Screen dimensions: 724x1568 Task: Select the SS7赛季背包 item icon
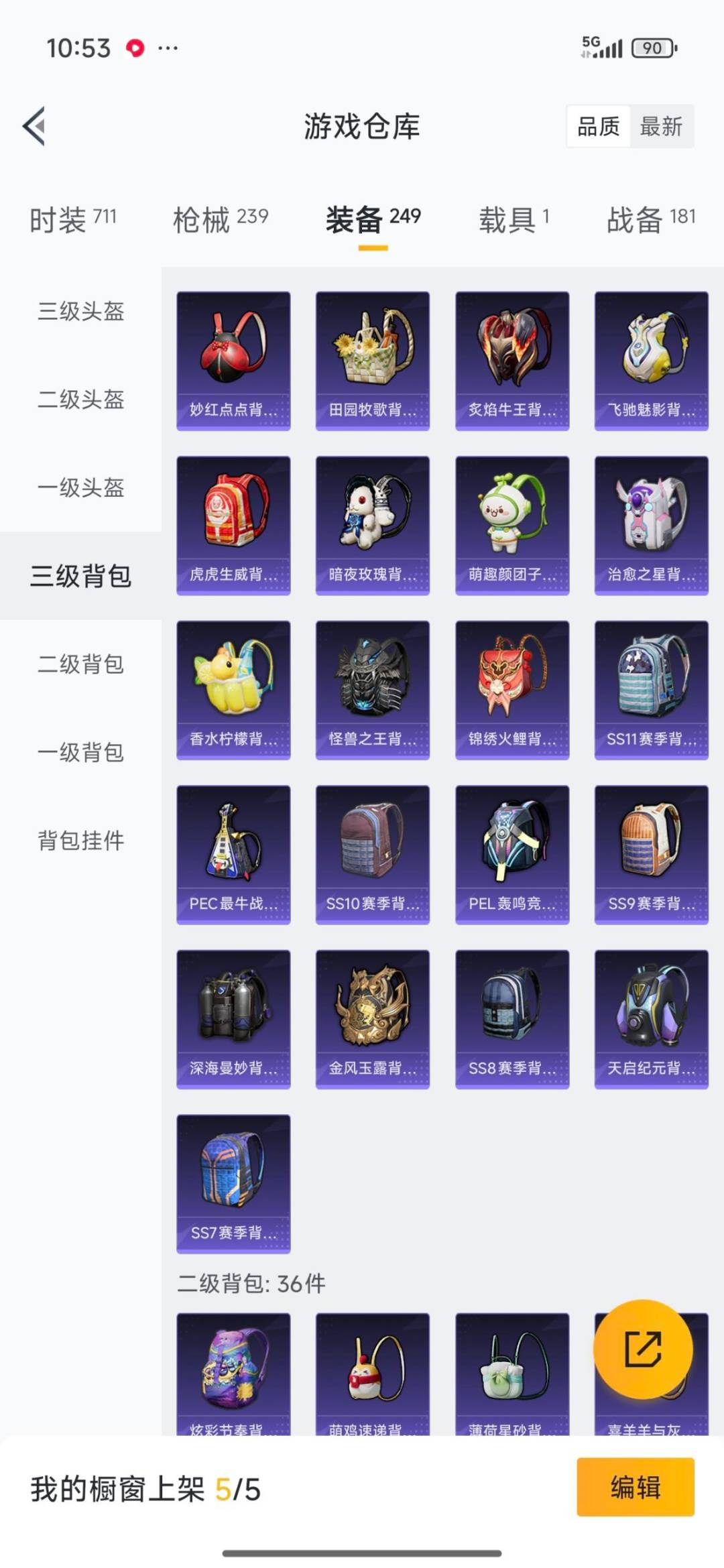pyautogui.click(x=233, y=1183)
